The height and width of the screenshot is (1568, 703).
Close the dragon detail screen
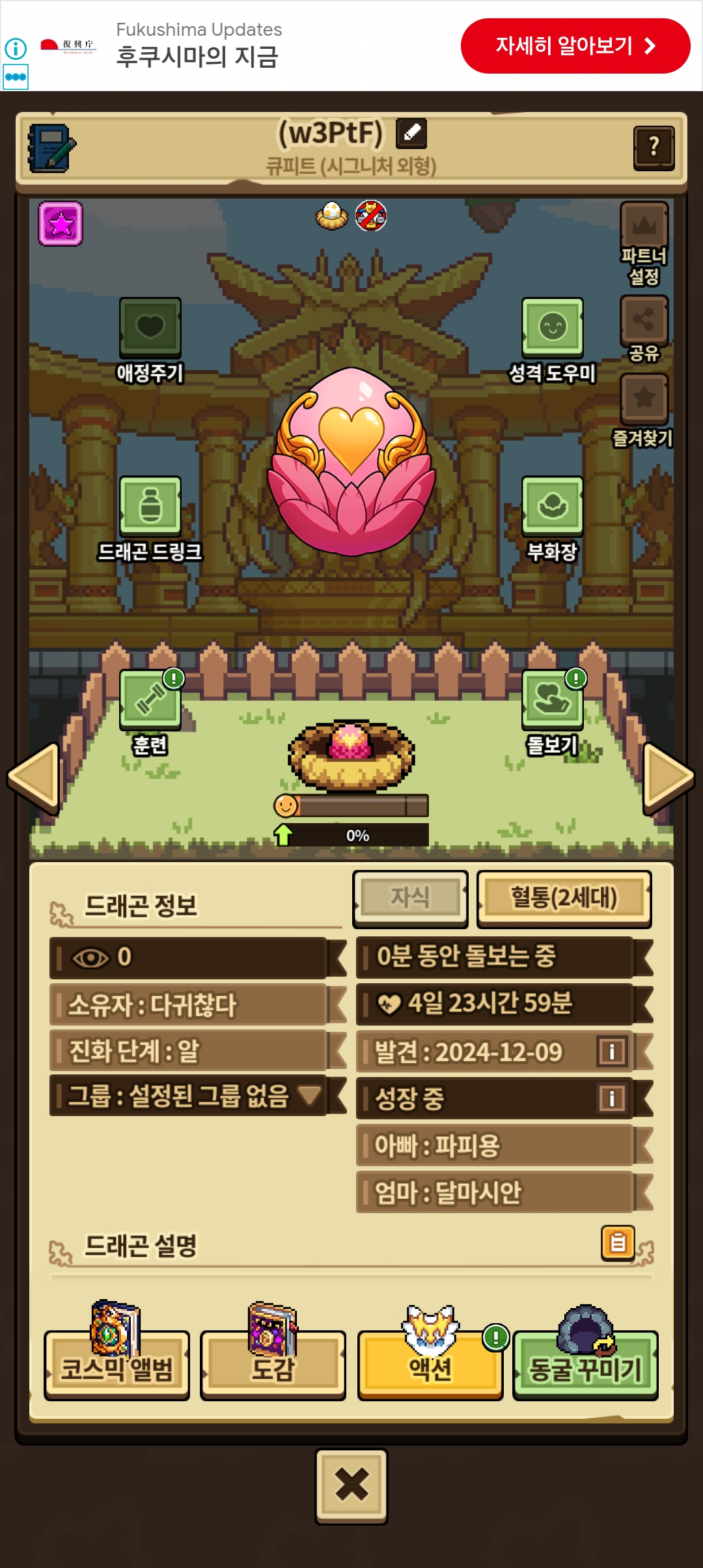coord(351,1486)
